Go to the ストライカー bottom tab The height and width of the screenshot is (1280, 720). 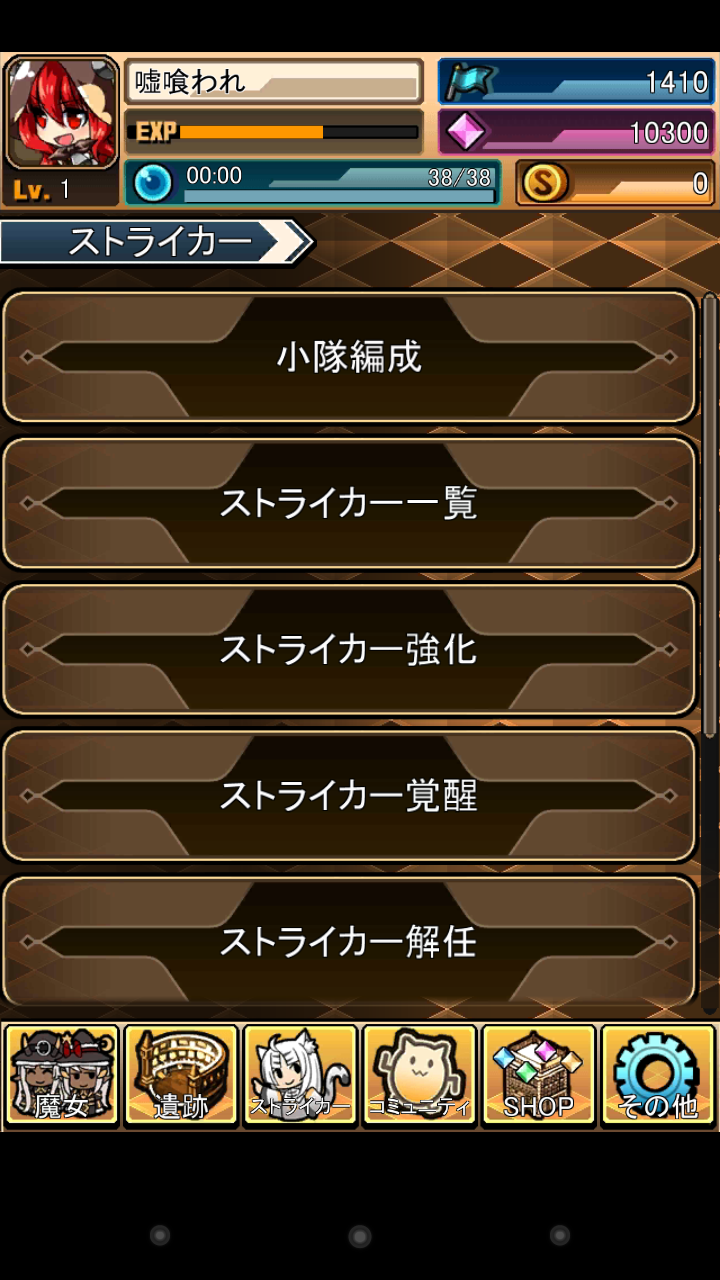pyautogui.click(x=300, y=1076)
